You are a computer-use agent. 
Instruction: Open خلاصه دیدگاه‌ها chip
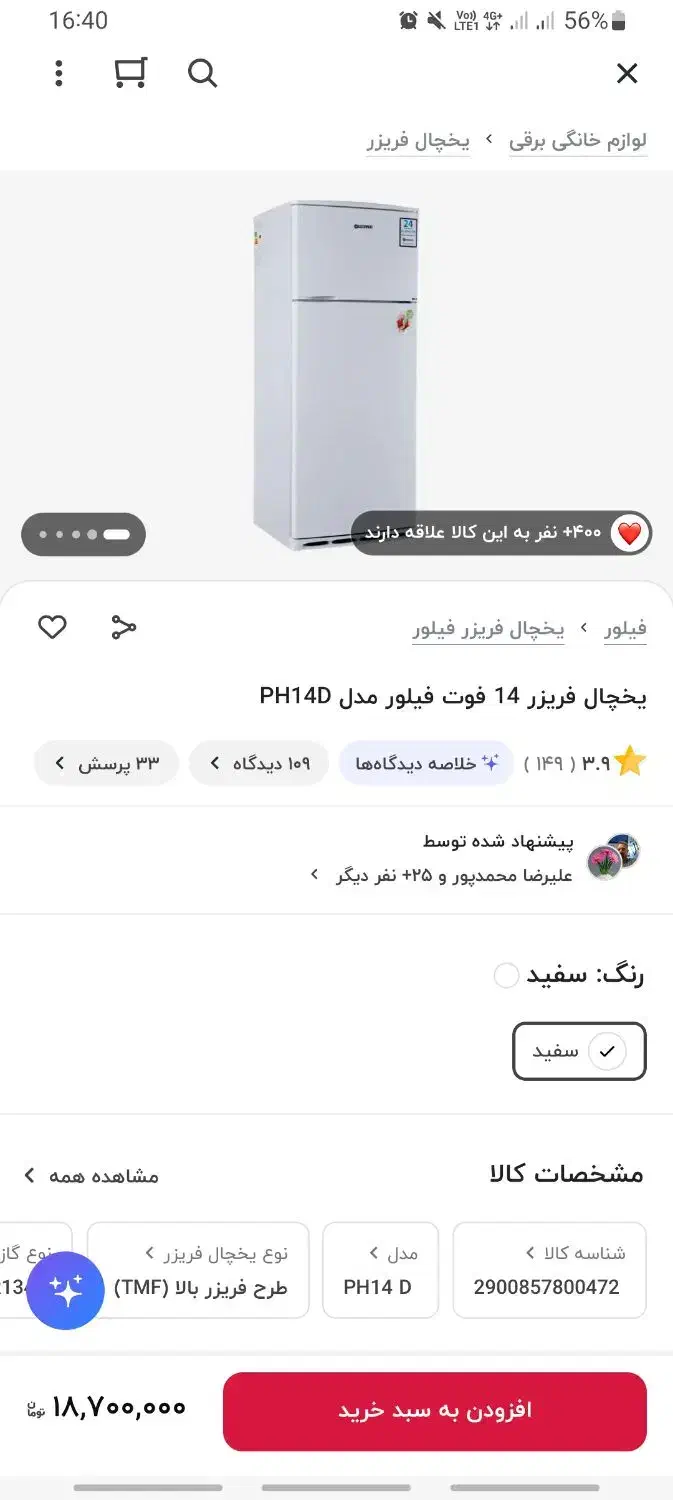pyautogui.click(x=426, y=763)
